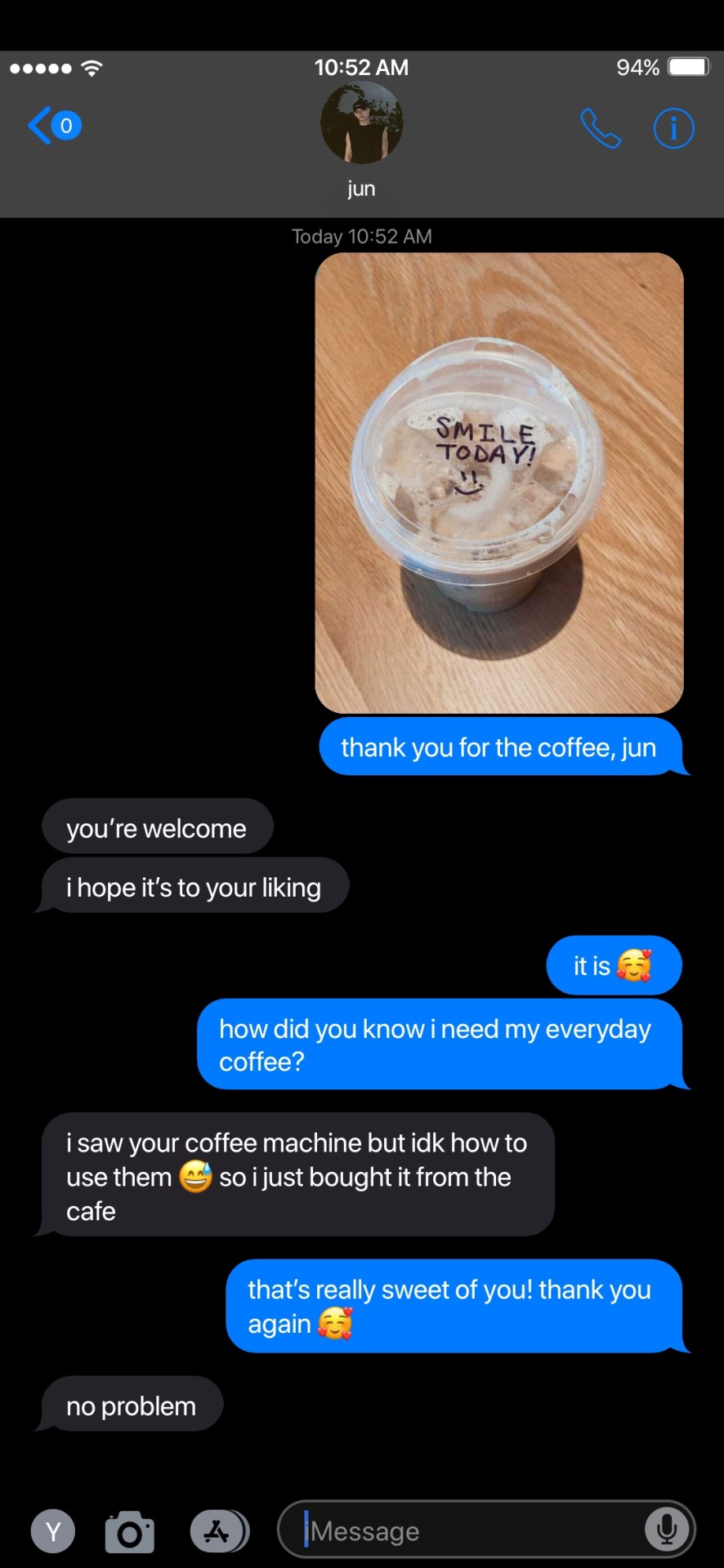724x1568 pixels.
Task: Record a voice message with the microphone
Action: click(x=666, y=1530)
